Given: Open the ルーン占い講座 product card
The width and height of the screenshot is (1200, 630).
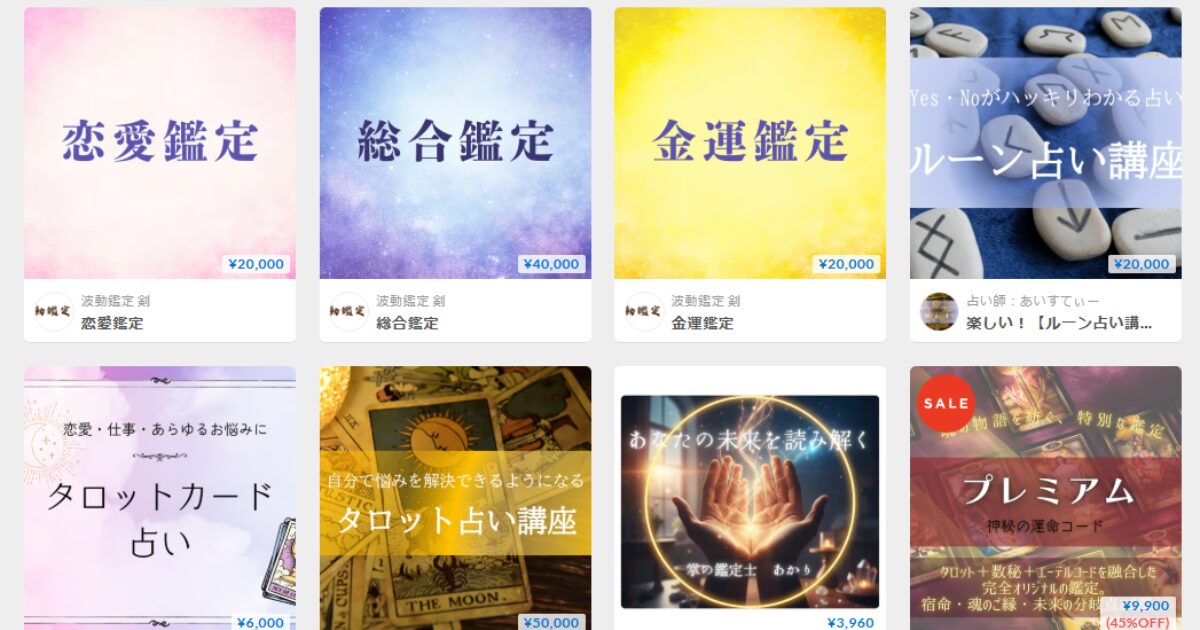Looking at the screenshot, I should pyautogui.click(x=1045, y=144).
